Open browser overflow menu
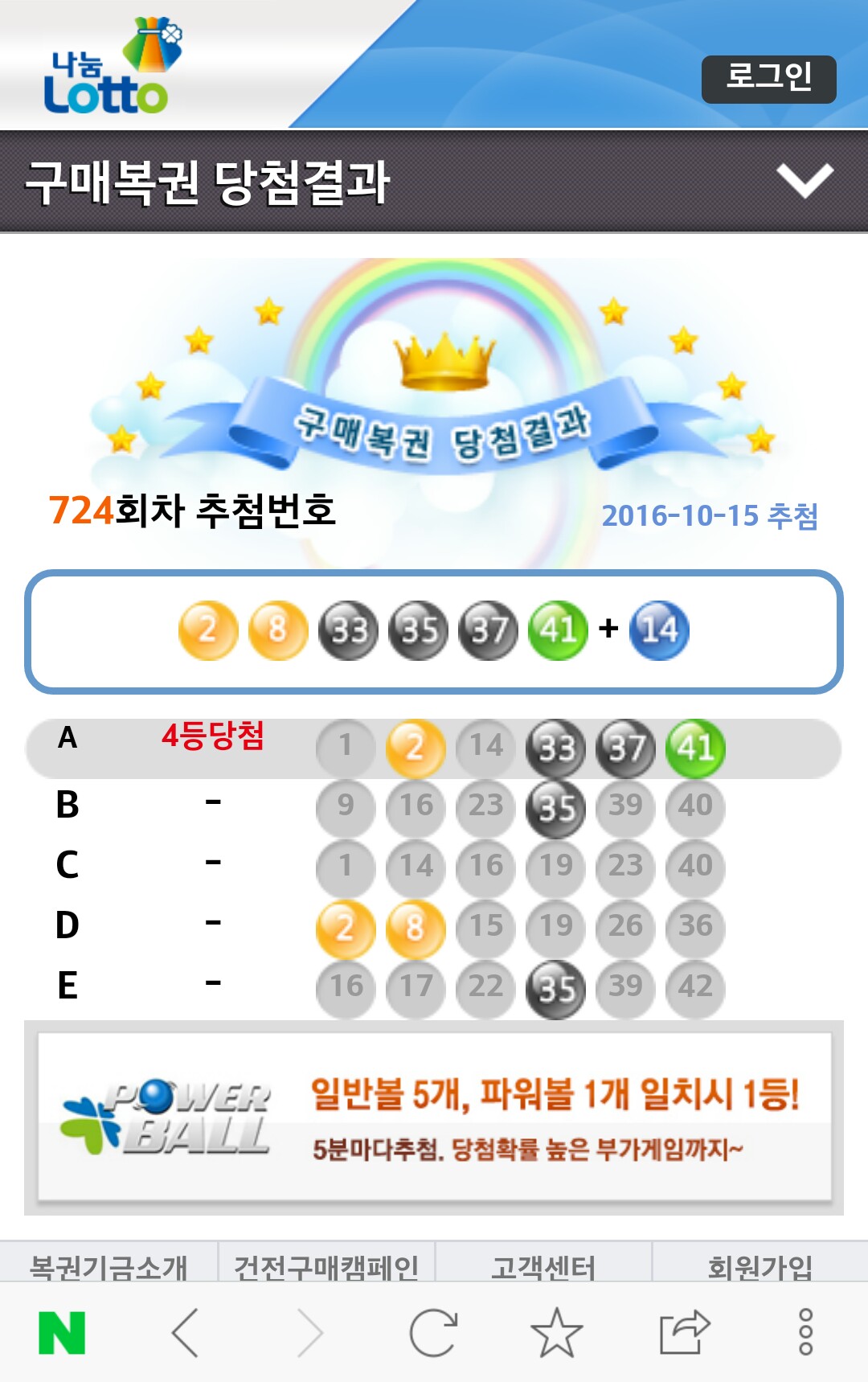Viewport: 868px width, 1382px height. point(805,1332)
